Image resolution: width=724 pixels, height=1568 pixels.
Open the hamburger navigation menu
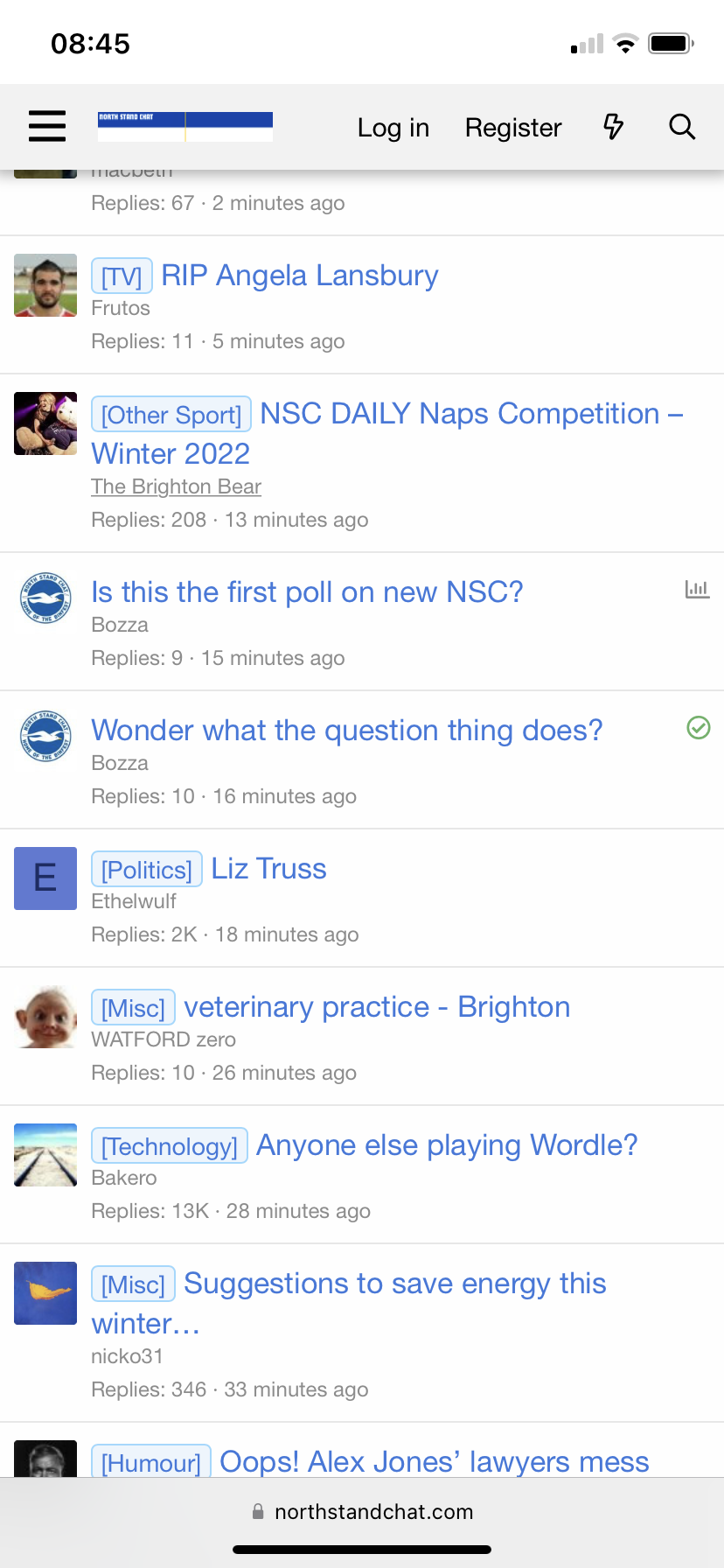coord(47,126)
